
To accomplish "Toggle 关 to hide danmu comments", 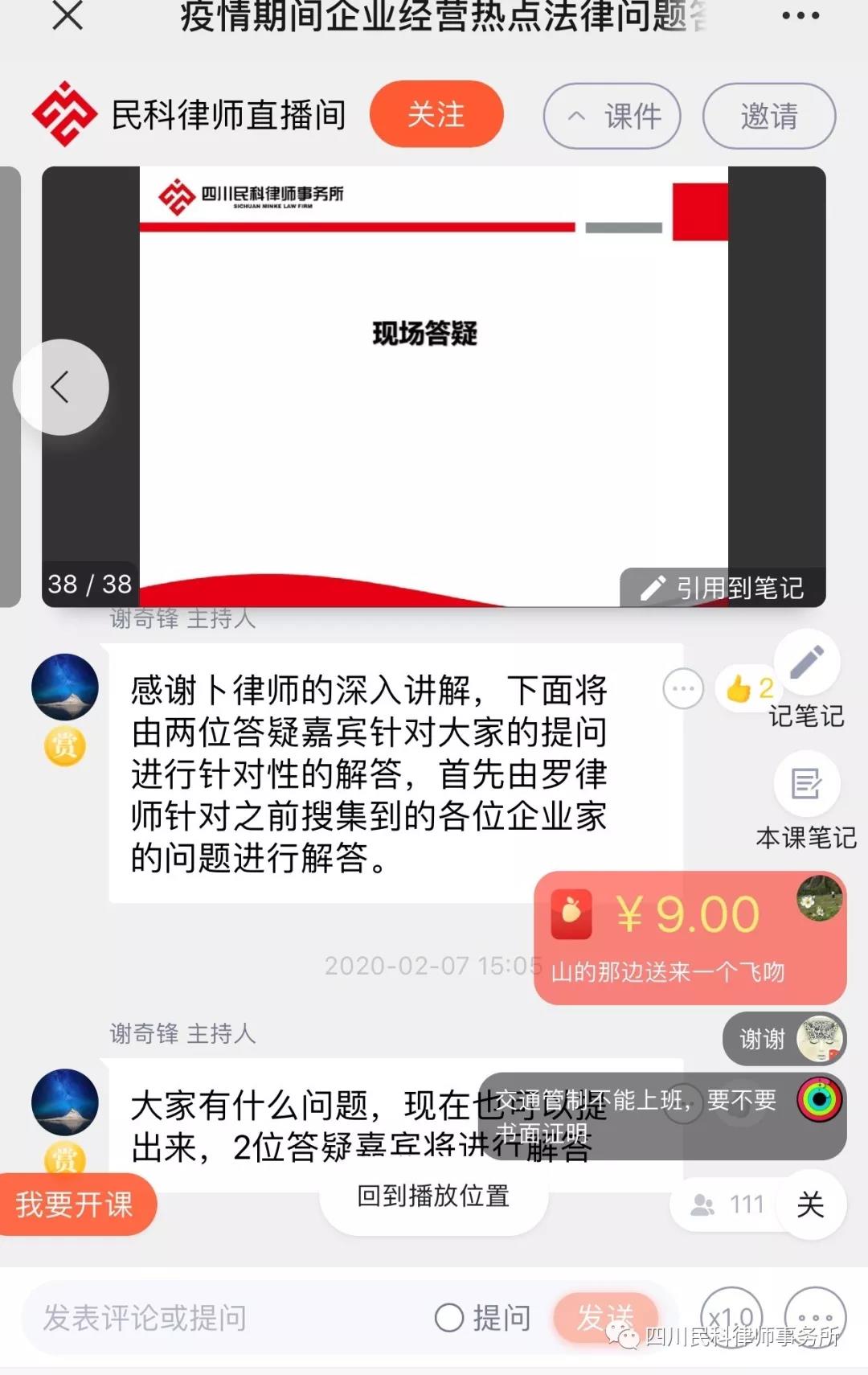I will pos(812,1205).
